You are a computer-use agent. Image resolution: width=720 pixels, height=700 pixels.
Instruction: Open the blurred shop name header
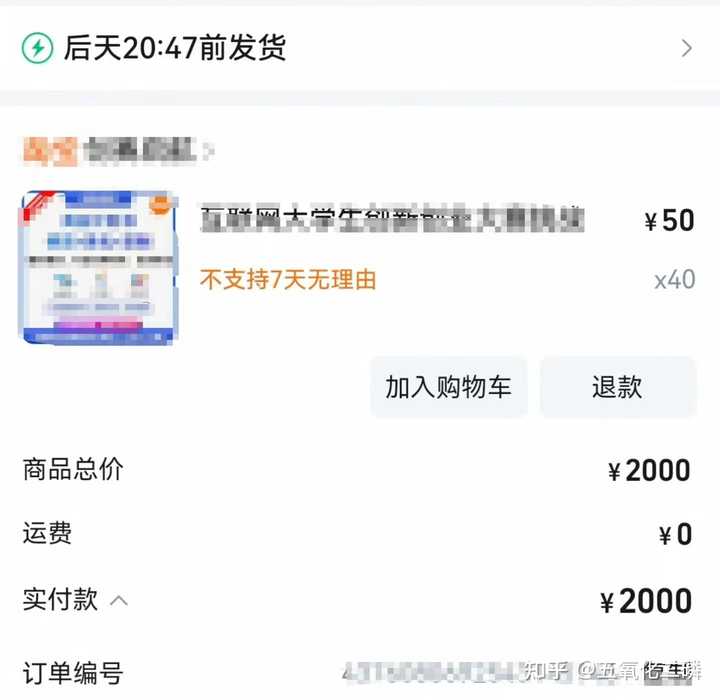coord(118,152)
